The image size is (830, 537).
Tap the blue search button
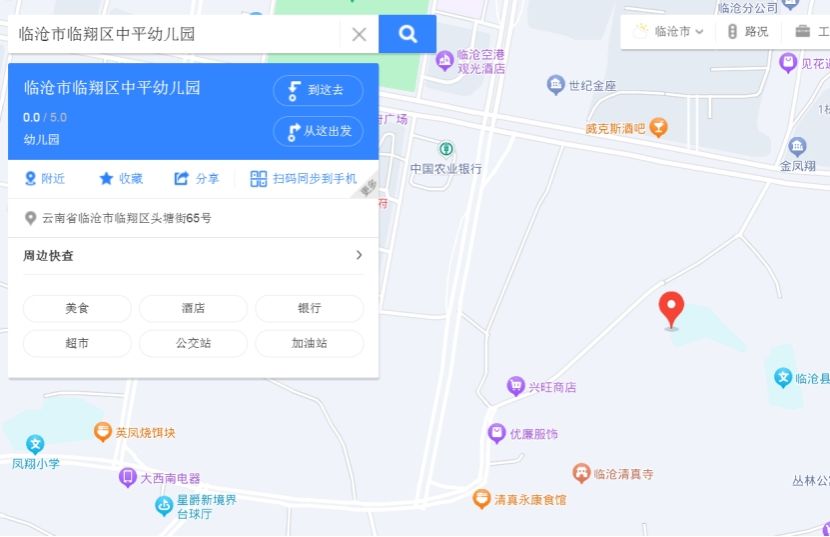point(408,34)
